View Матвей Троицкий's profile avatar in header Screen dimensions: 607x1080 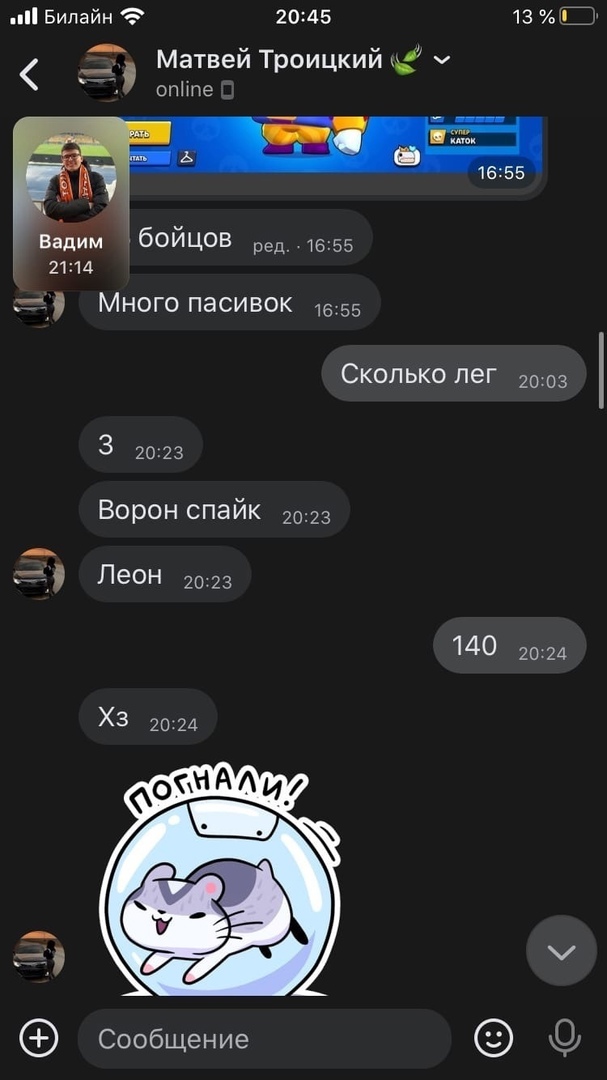[x=107, y=73]
